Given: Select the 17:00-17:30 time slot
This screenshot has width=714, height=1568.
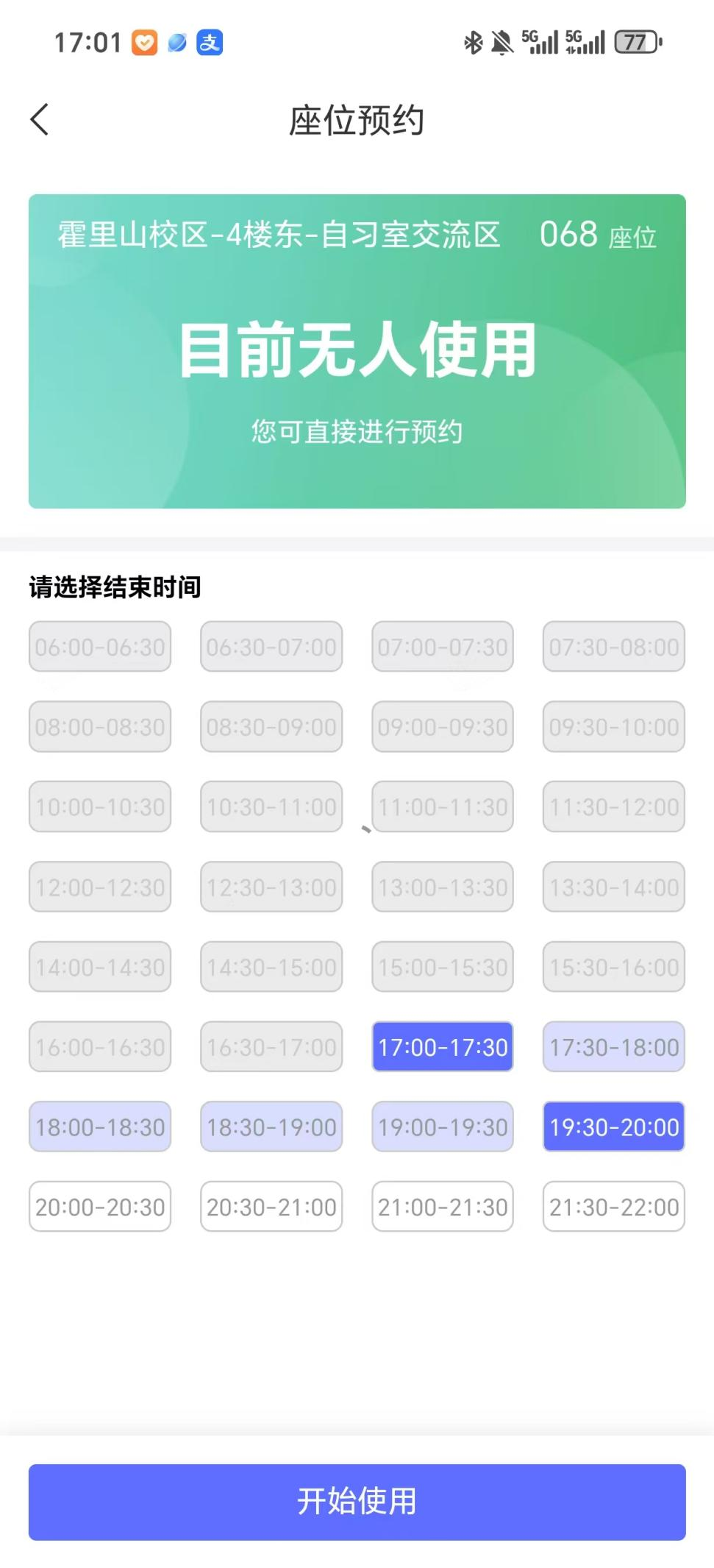Looking at the screenshot, I should pyautogui.click(x=443, y=1046).
